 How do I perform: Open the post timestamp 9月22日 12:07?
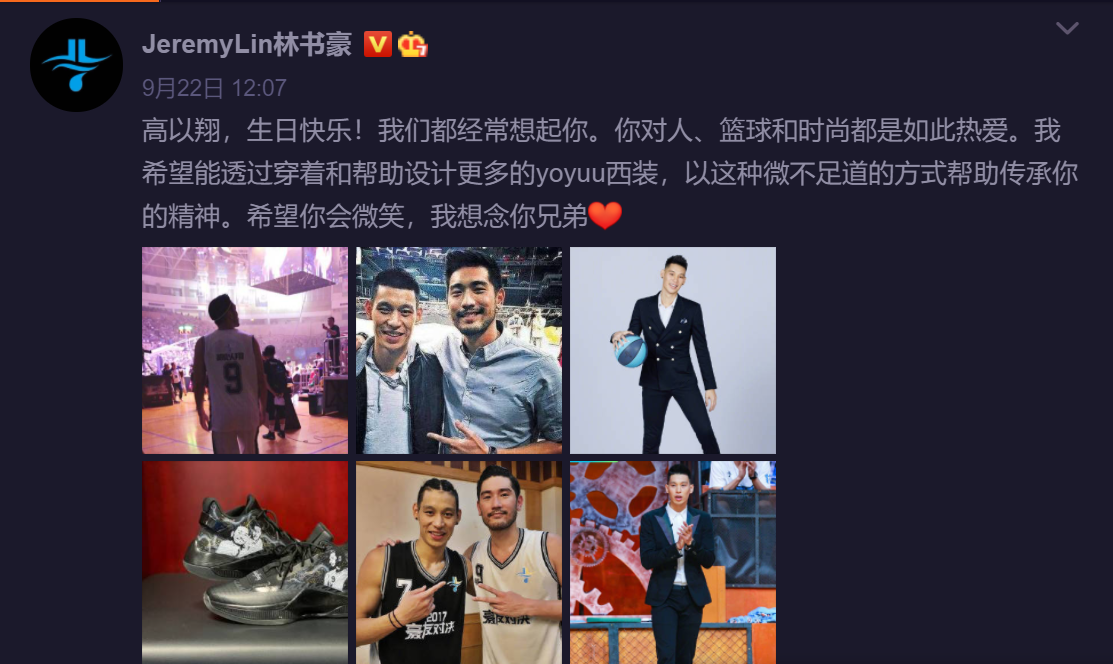214,88
